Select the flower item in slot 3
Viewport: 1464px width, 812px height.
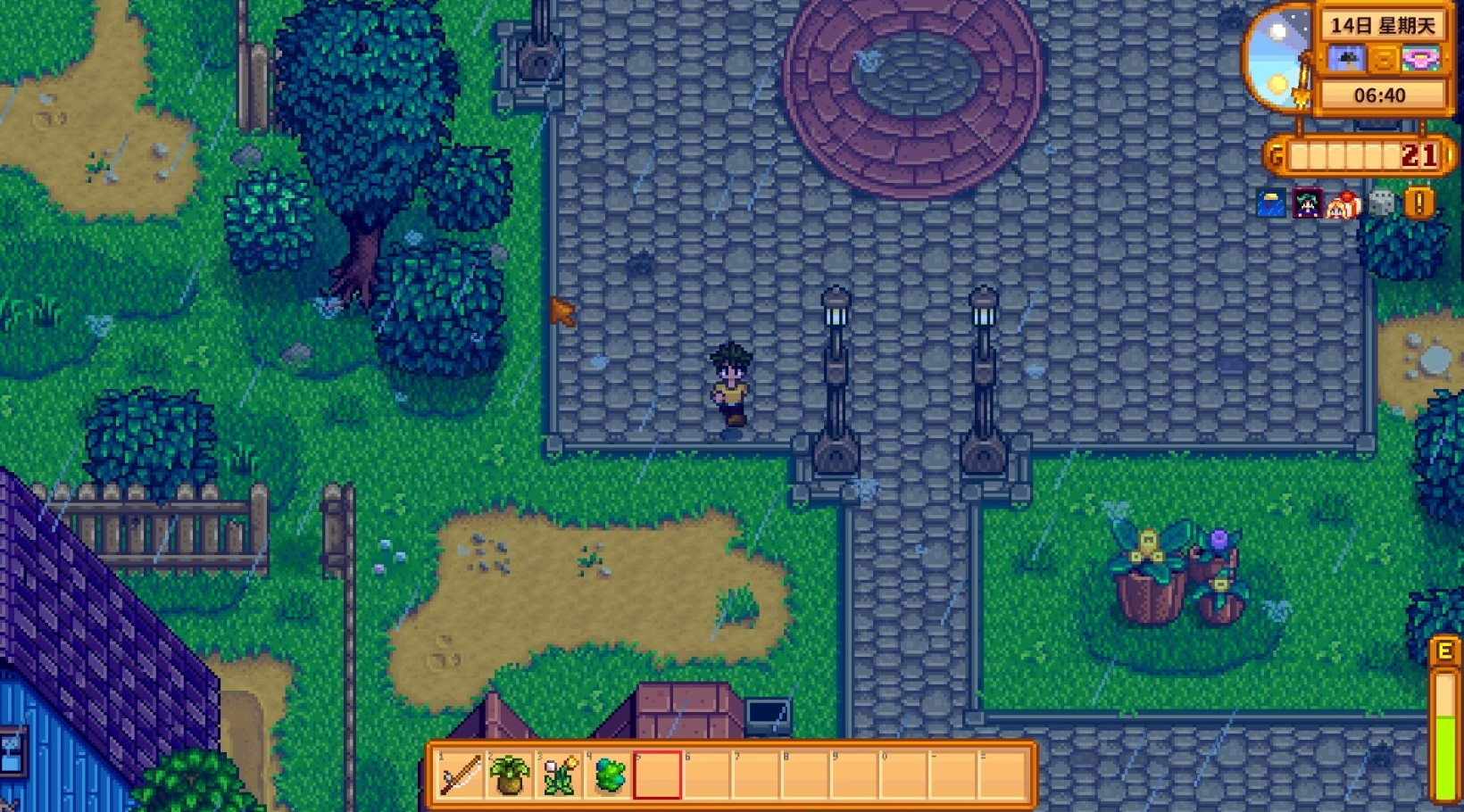click(x=560, y=775)
